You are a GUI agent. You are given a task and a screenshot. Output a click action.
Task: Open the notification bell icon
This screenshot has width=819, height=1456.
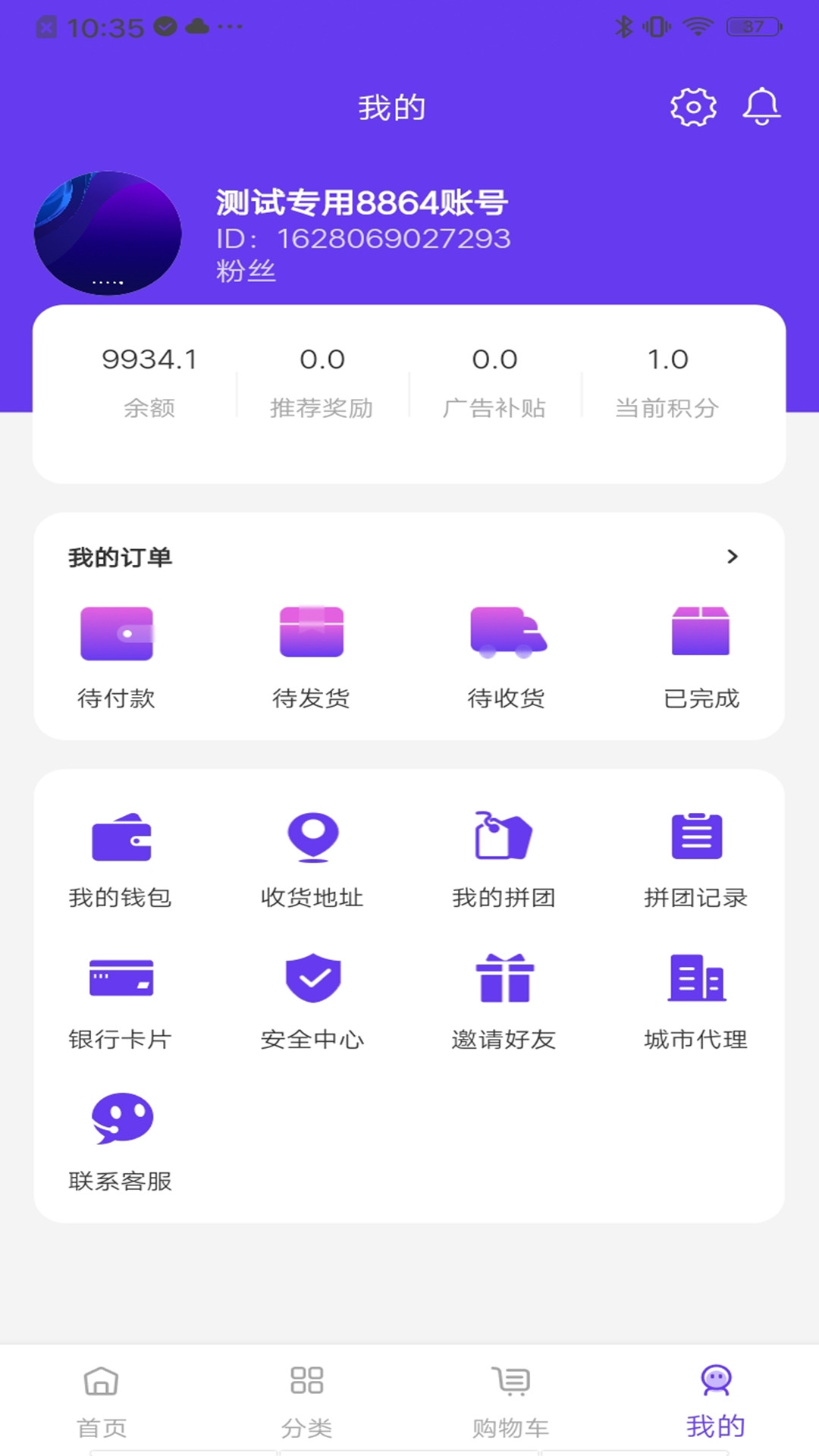(762, 106)
